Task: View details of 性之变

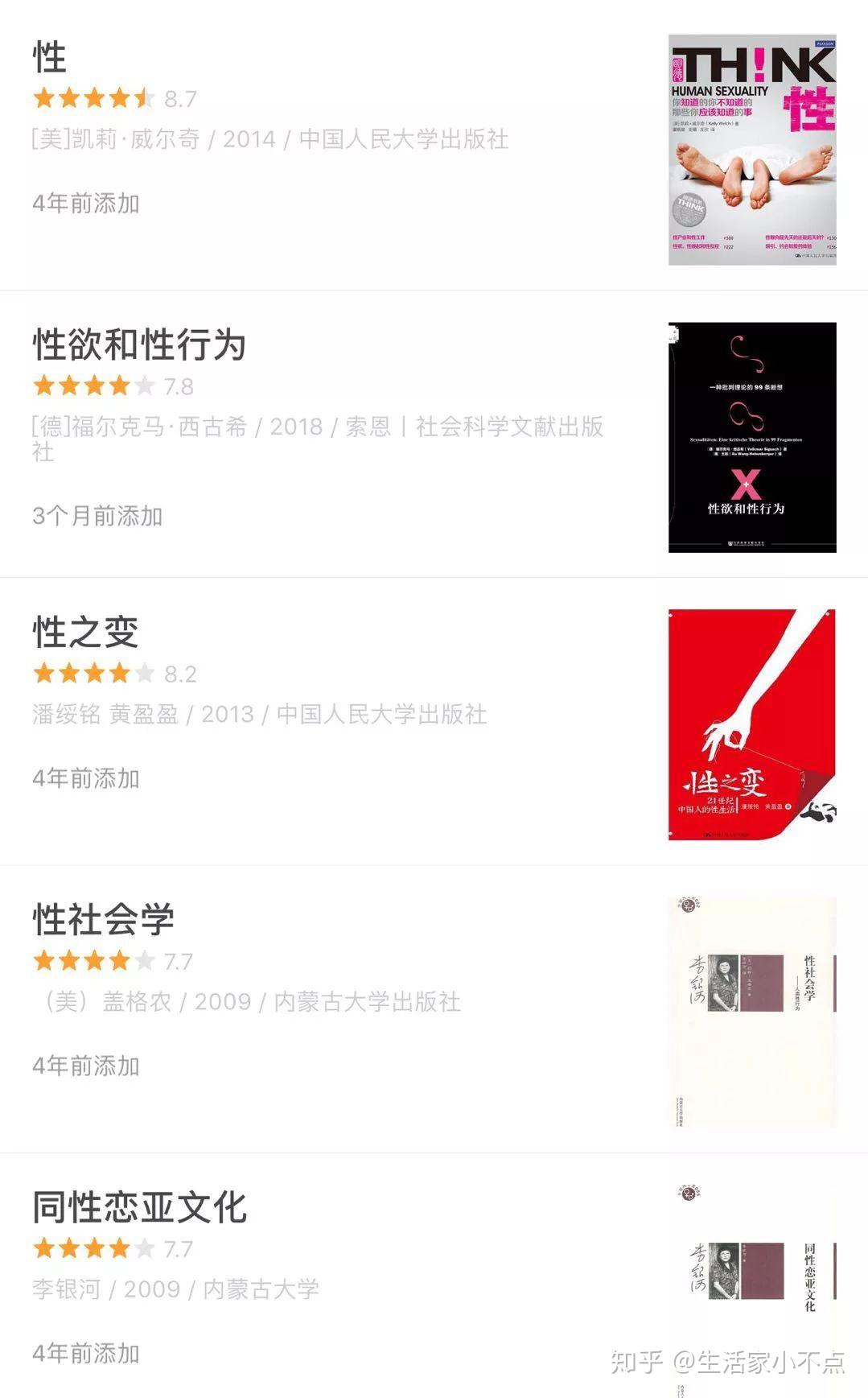Action: 85,633
